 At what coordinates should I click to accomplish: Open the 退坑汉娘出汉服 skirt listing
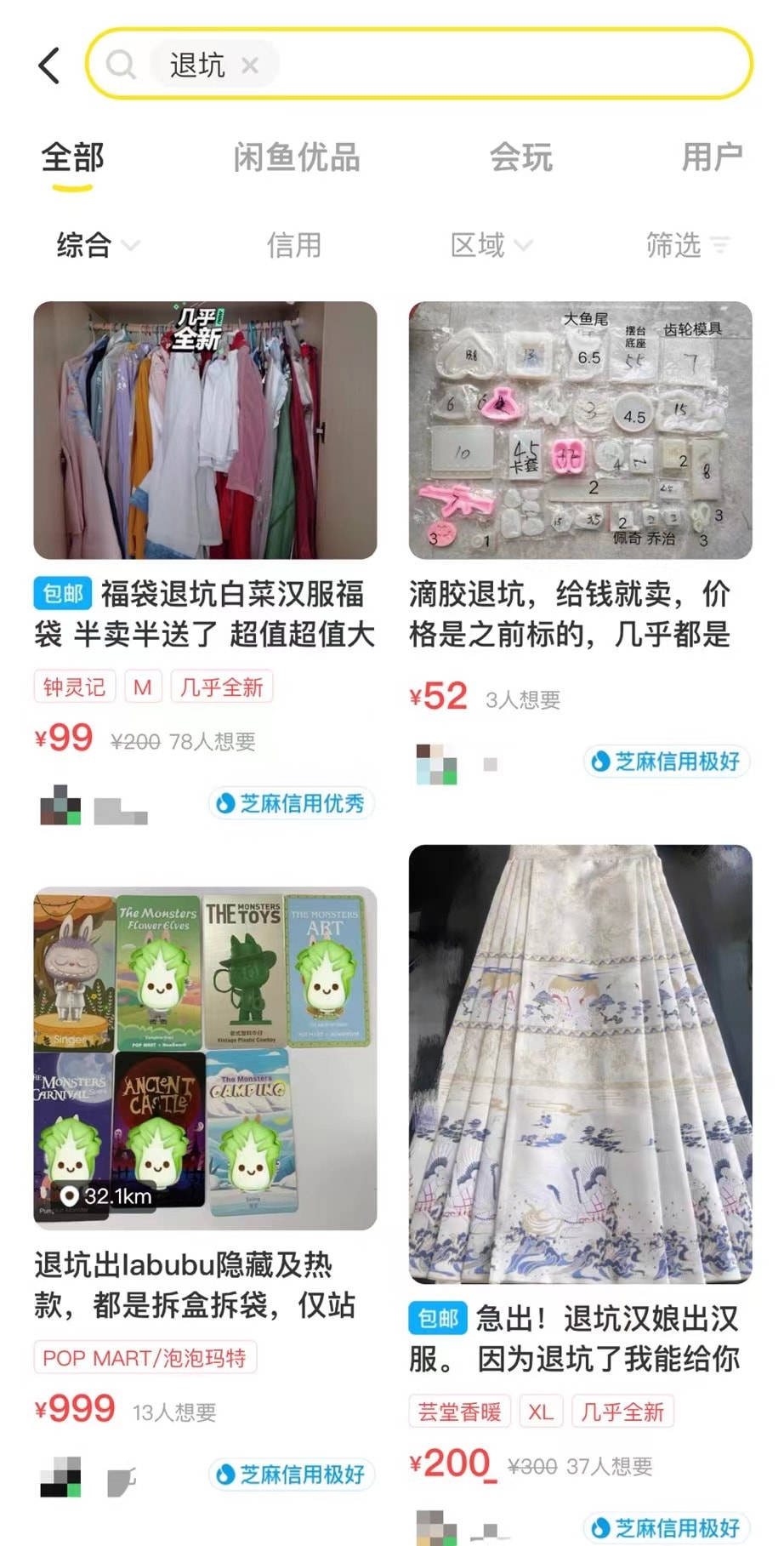coord(580,1064)
